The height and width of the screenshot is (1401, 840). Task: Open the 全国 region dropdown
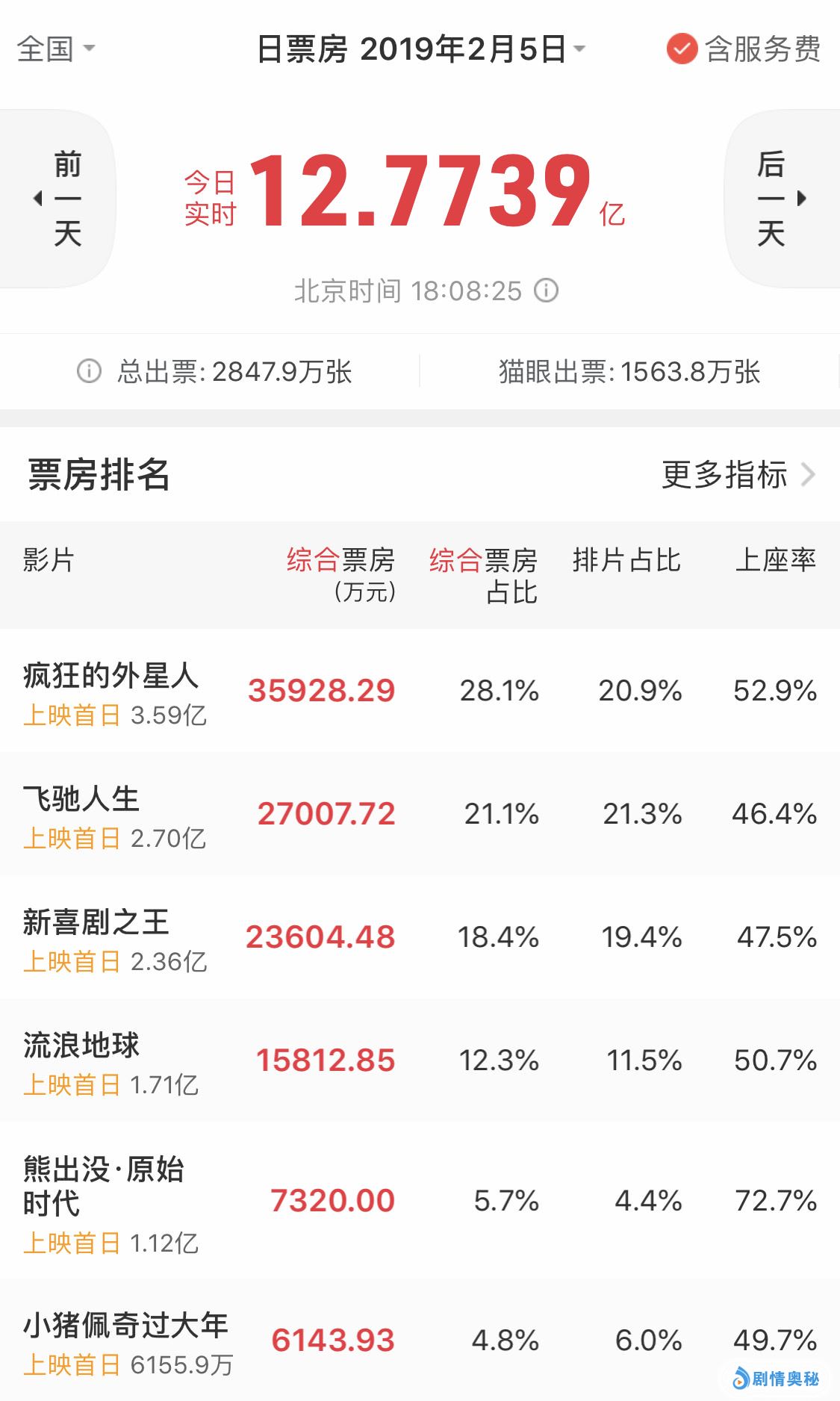[55, 49]
